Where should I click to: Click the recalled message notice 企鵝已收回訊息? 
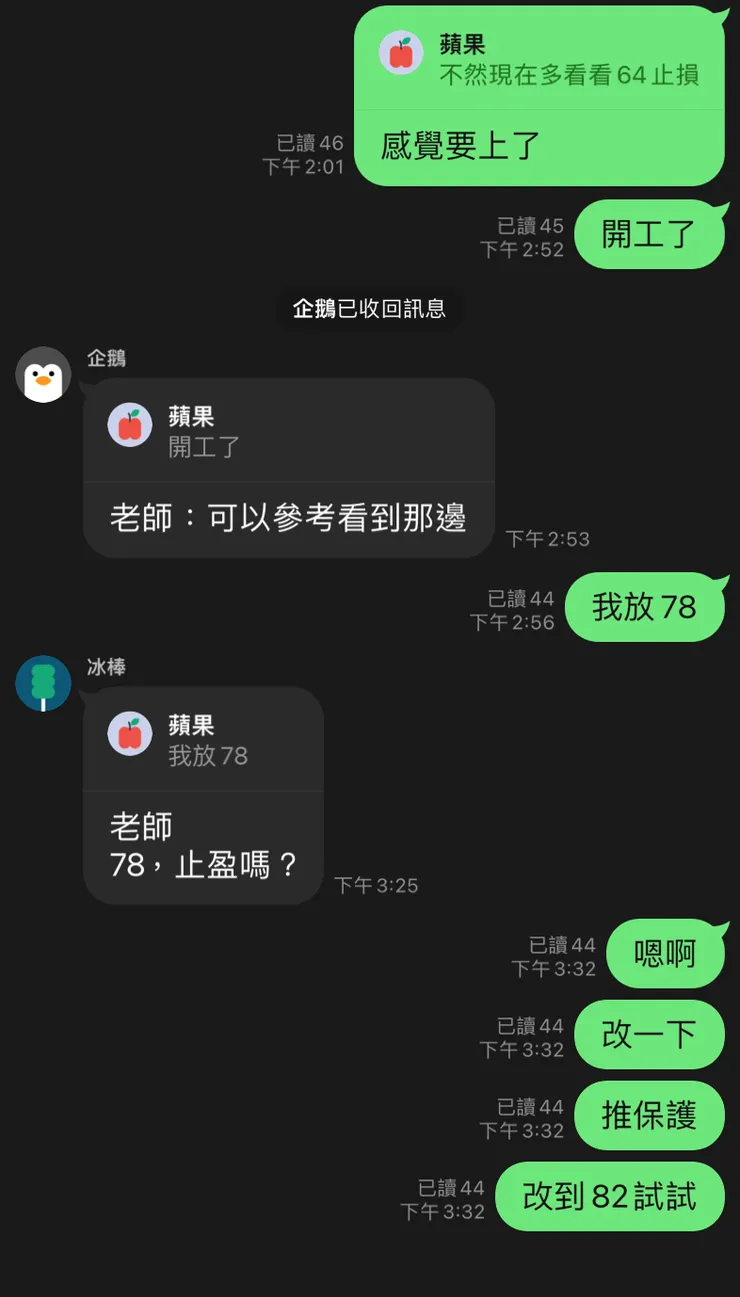(370, 309)
